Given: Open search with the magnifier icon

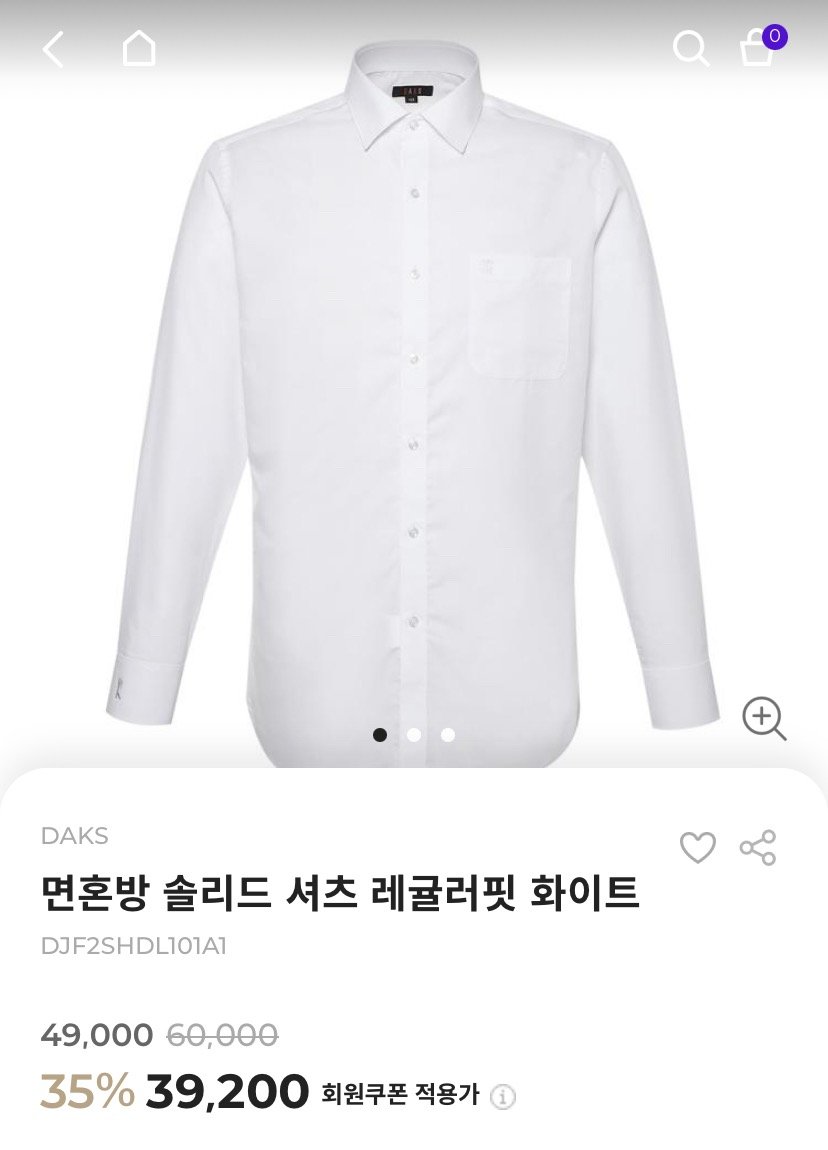Looking at the screenshot, I should [x=690, y=48].
